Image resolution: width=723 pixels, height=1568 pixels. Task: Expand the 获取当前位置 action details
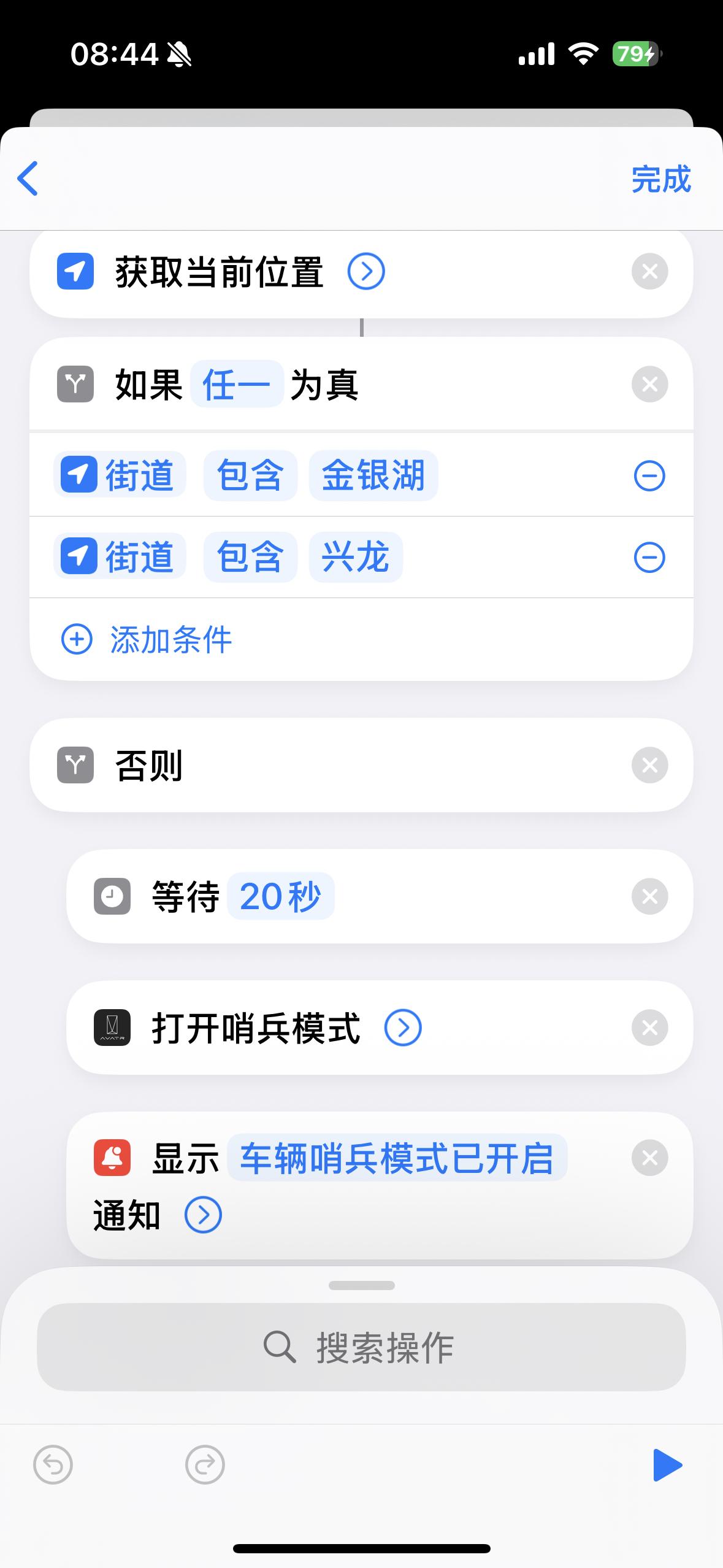coord(366,271)
